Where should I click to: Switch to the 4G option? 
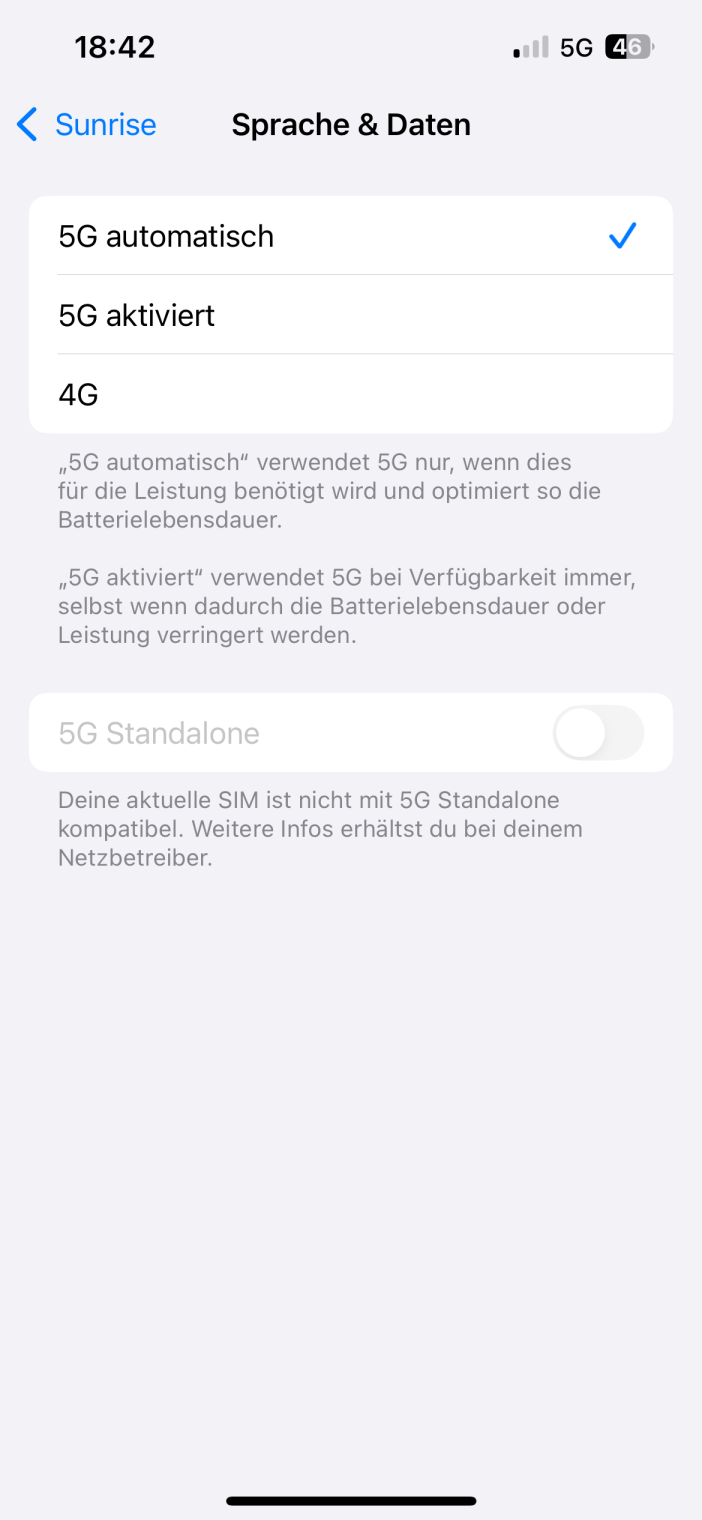(x=351, y=394)
